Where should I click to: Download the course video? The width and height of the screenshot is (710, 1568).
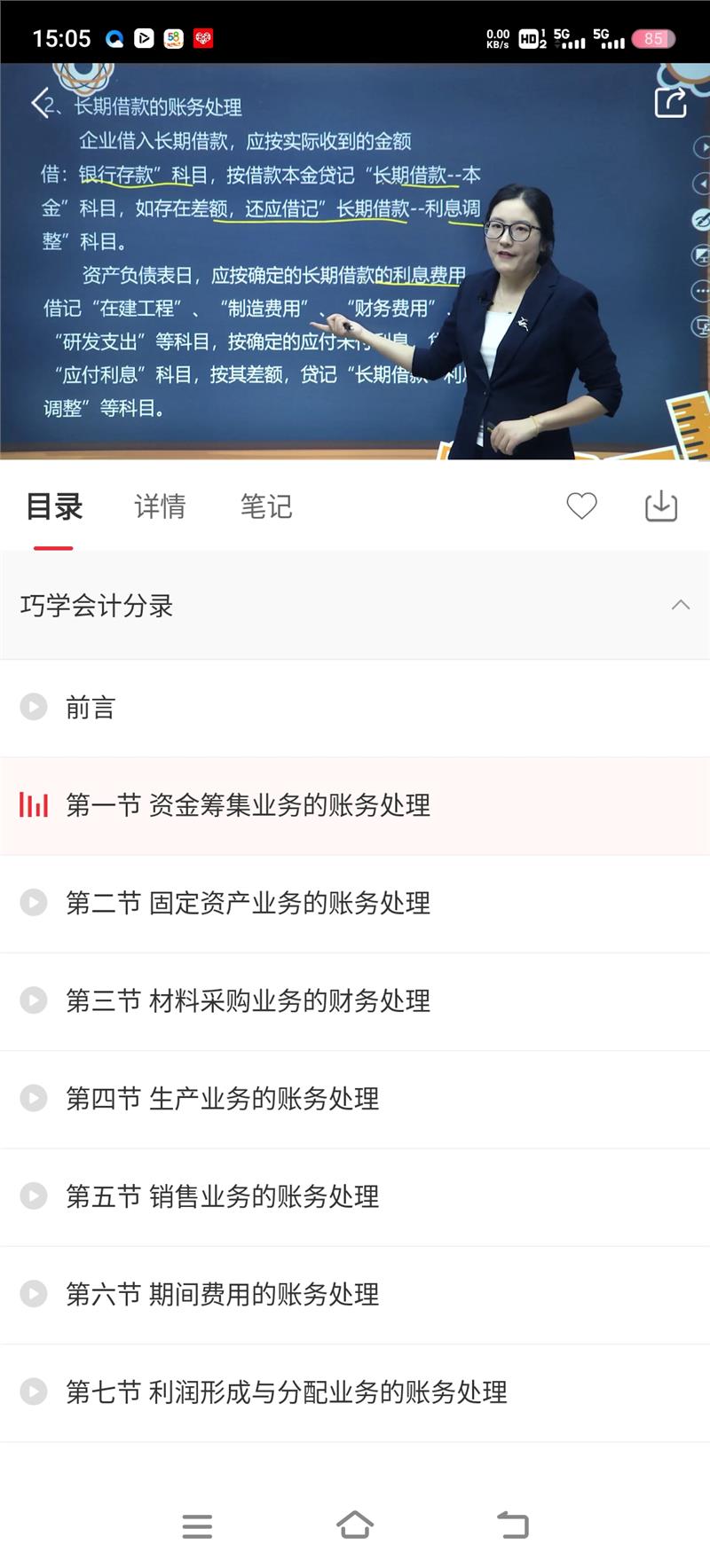(660, 506)
